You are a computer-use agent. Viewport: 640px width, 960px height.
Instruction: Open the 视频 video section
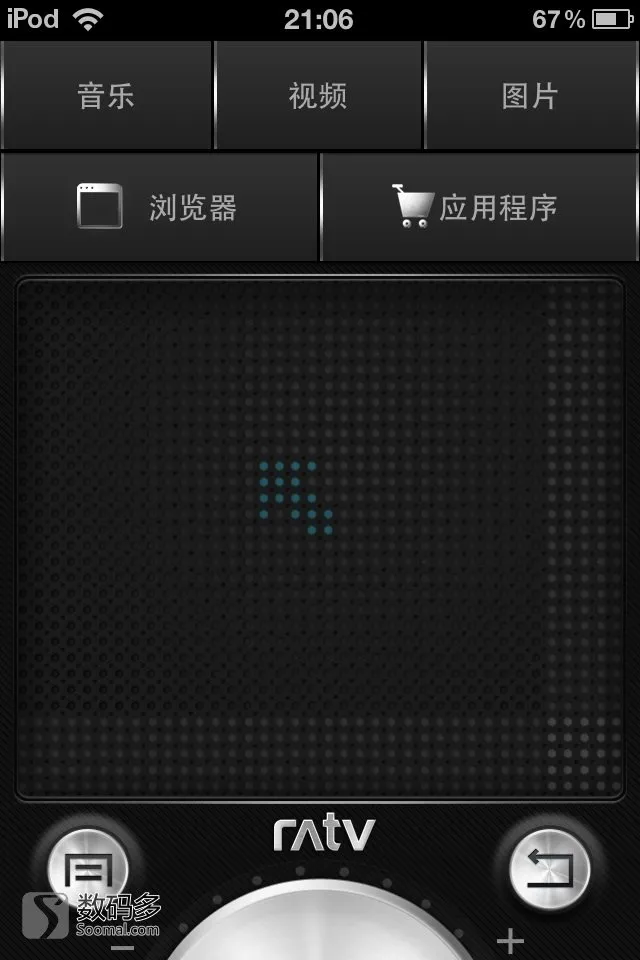318,96
